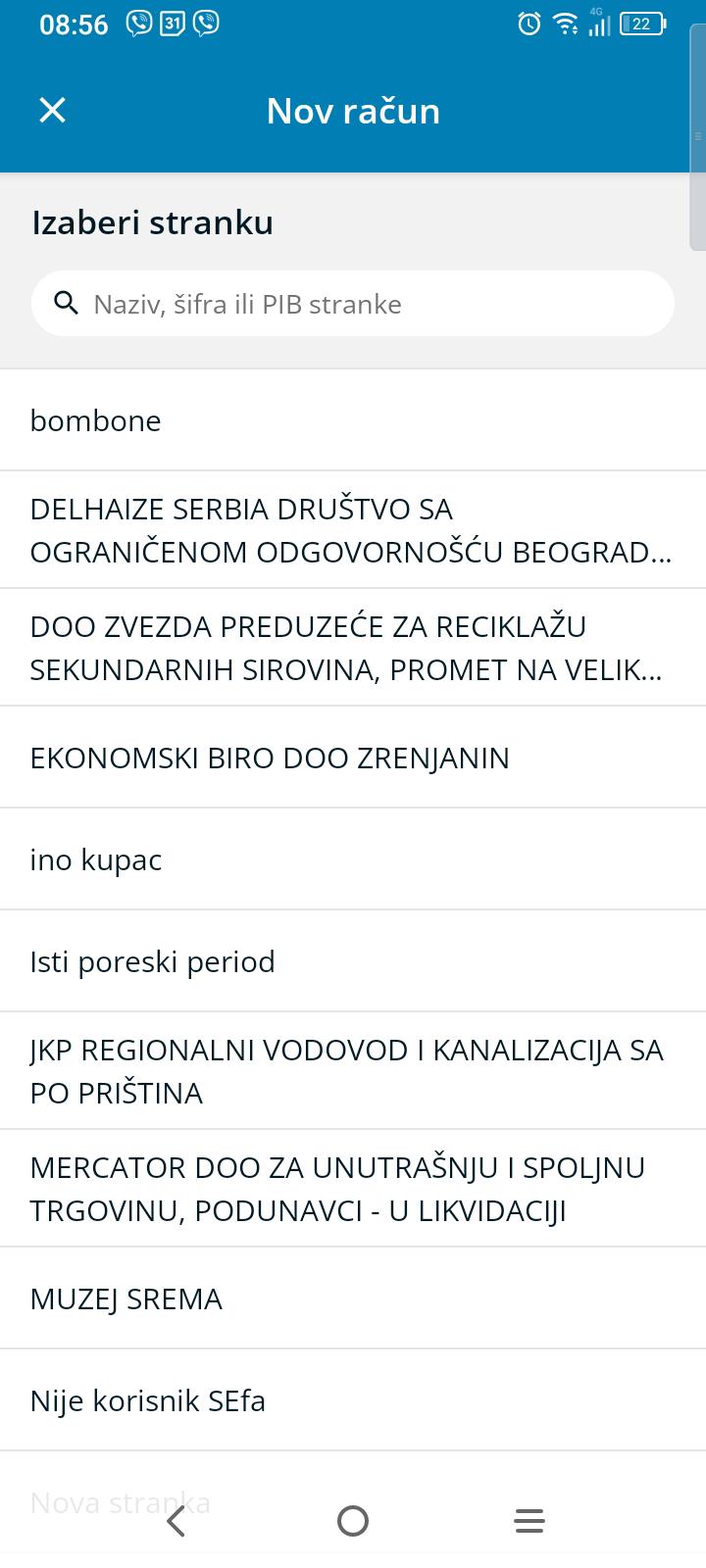Go back with system back button
The height and width of the screenshot is (1568, 706).
click(176, 1521)
